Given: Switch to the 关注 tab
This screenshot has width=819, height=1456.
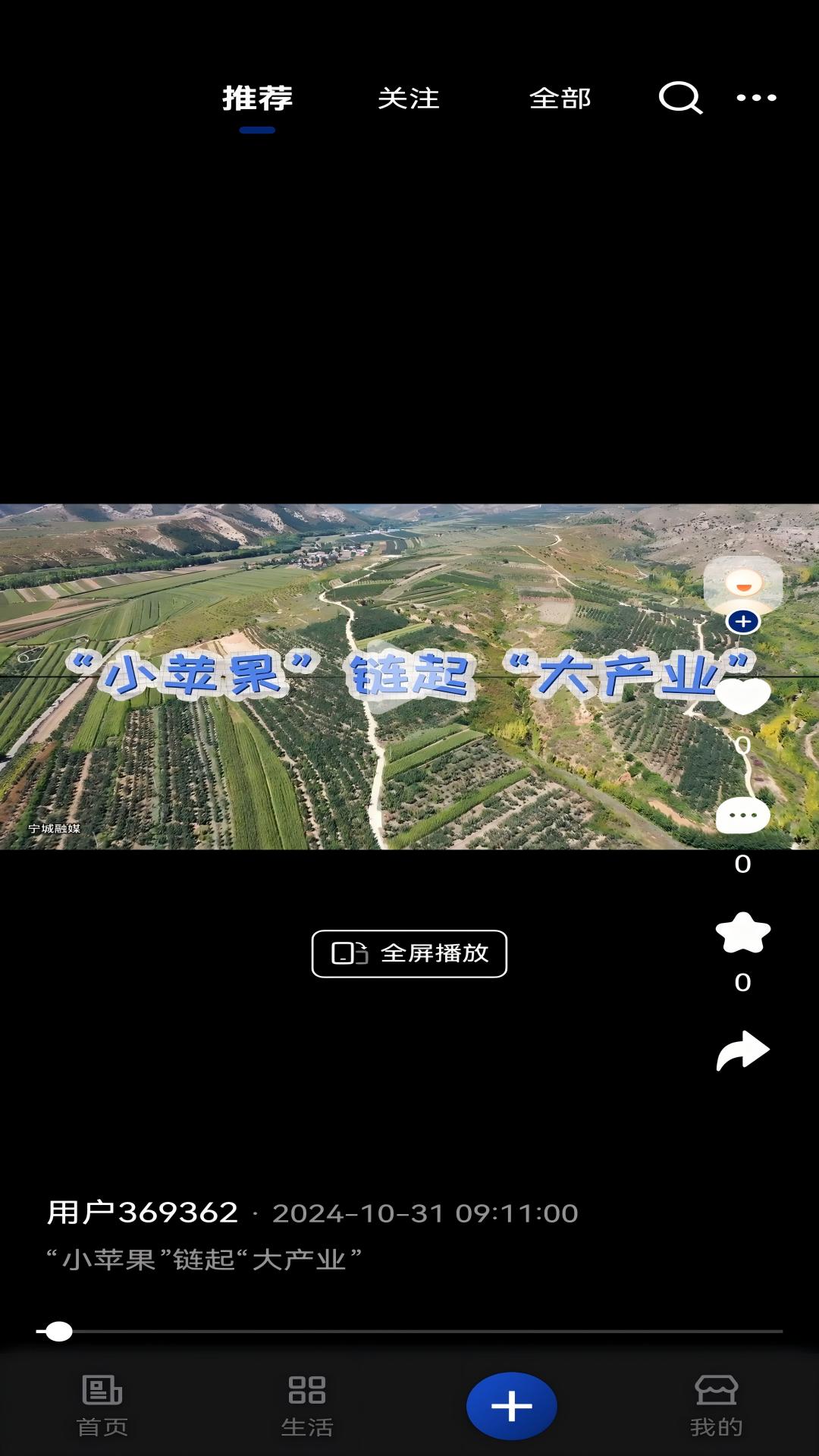Looking at the screenshot, I should coord(409,99).
